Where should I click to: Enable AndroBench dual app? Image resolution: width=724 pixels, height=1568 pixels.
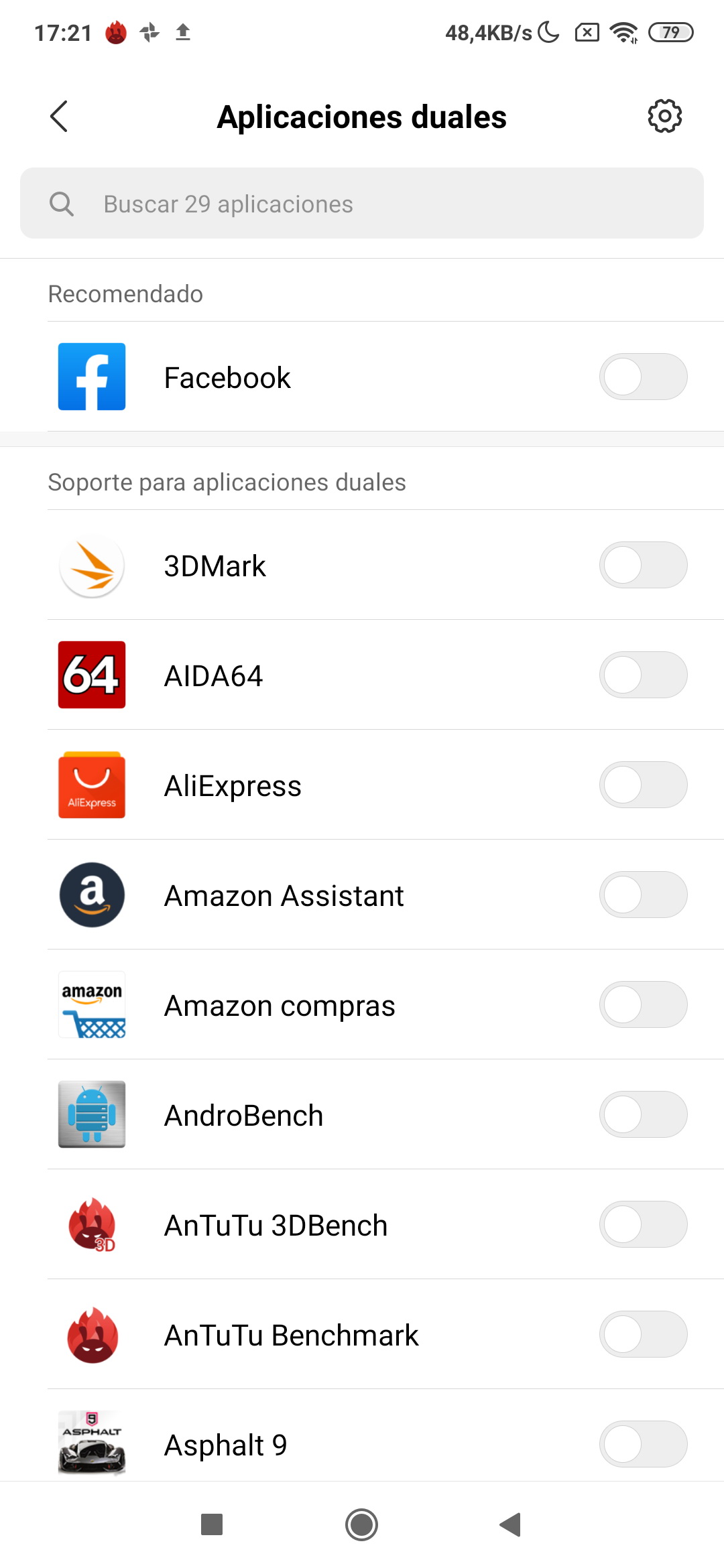[643, 1114]
